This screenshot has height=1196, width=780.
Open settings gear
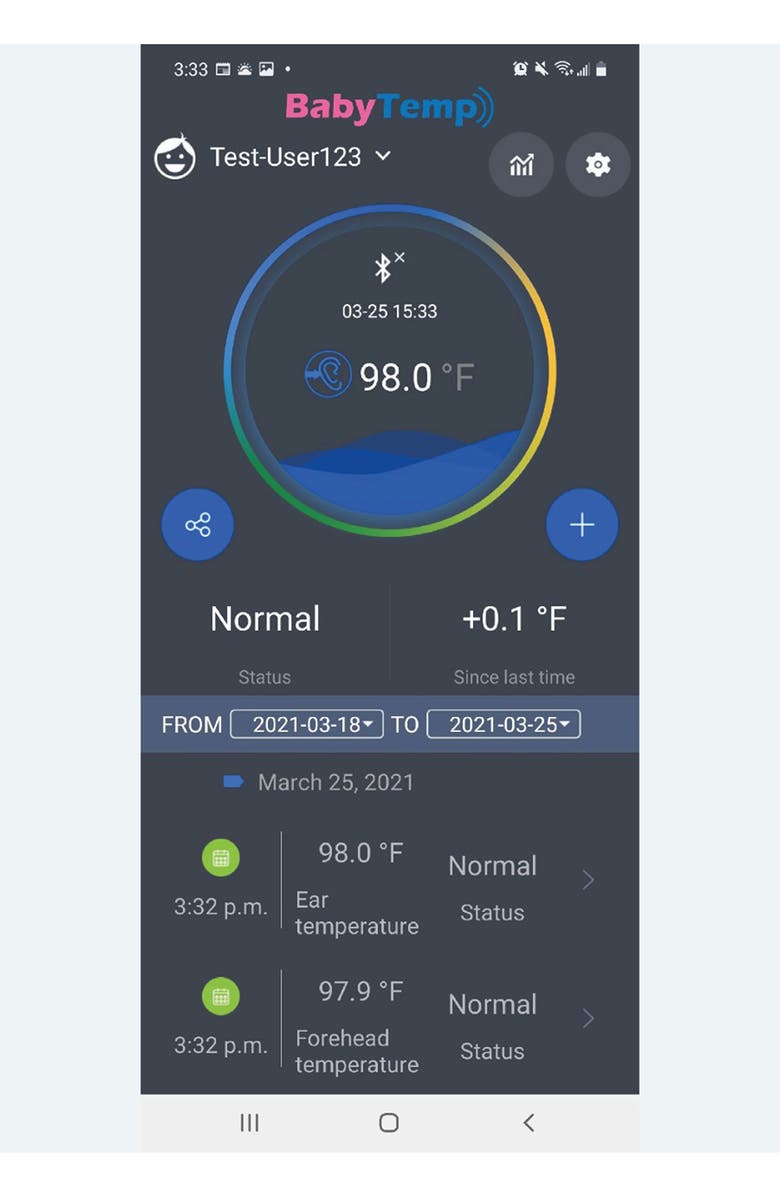pyautogui.click(x=598, y=165)
